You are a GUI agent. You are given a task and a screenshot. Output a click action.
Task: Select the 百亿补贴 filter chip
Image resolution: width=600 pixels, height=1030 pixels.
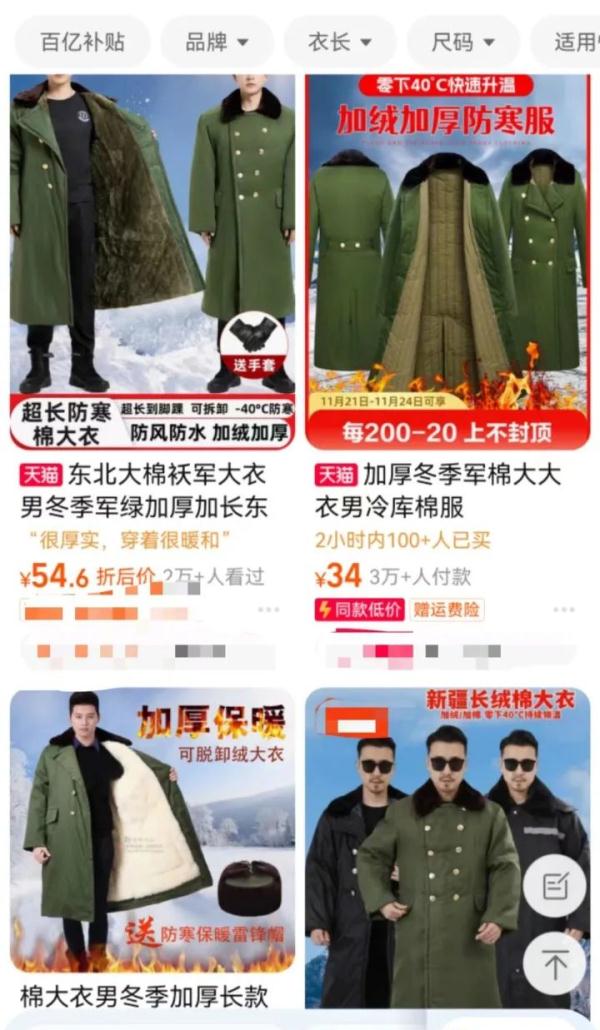pos(82,42)
